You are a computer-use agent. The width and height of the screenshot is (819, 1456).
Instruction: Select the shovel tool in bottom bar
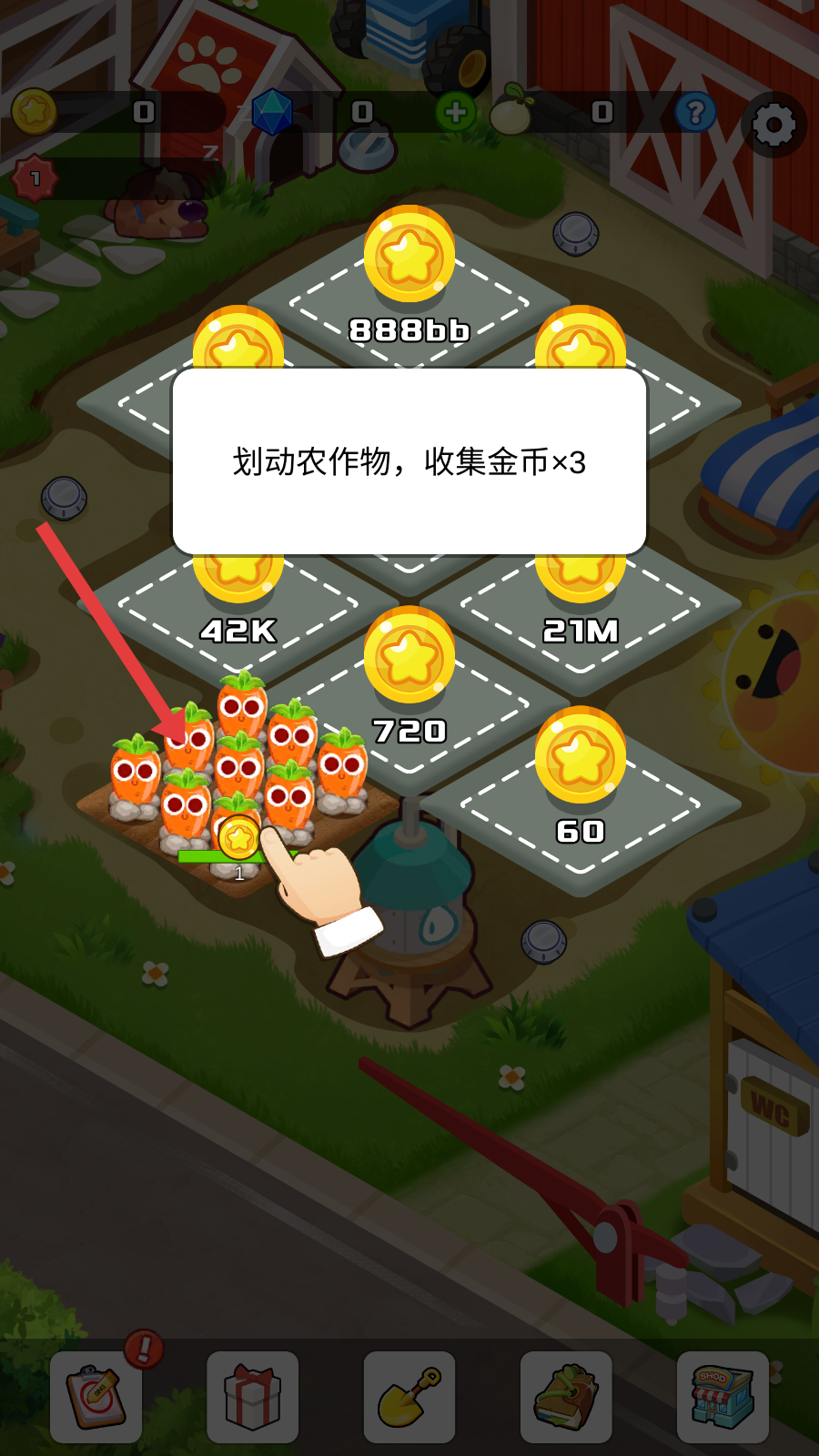409,1397
